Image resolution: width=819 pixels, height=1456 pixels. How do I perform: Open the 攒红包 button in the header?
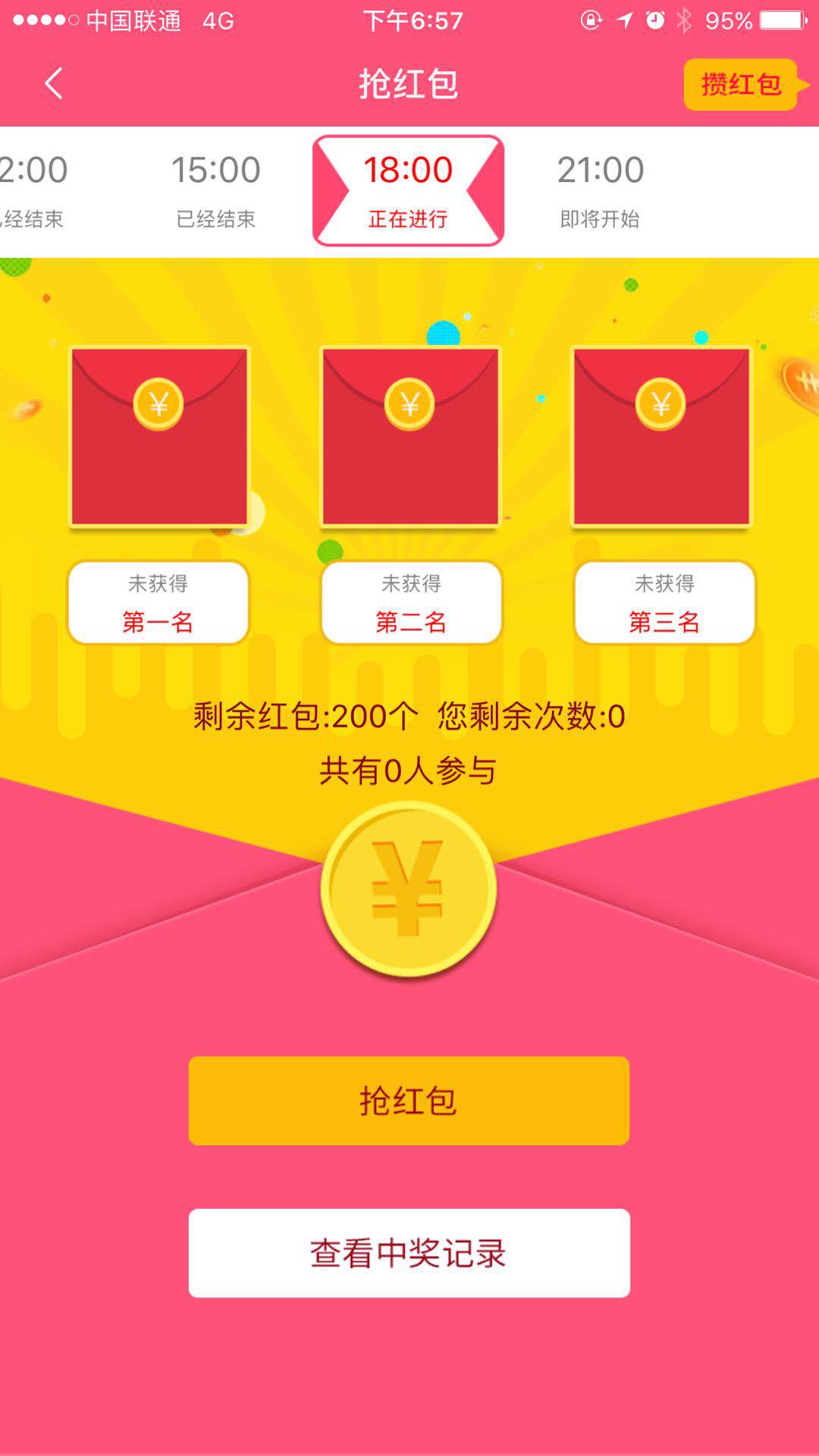[x=741, y=84]
